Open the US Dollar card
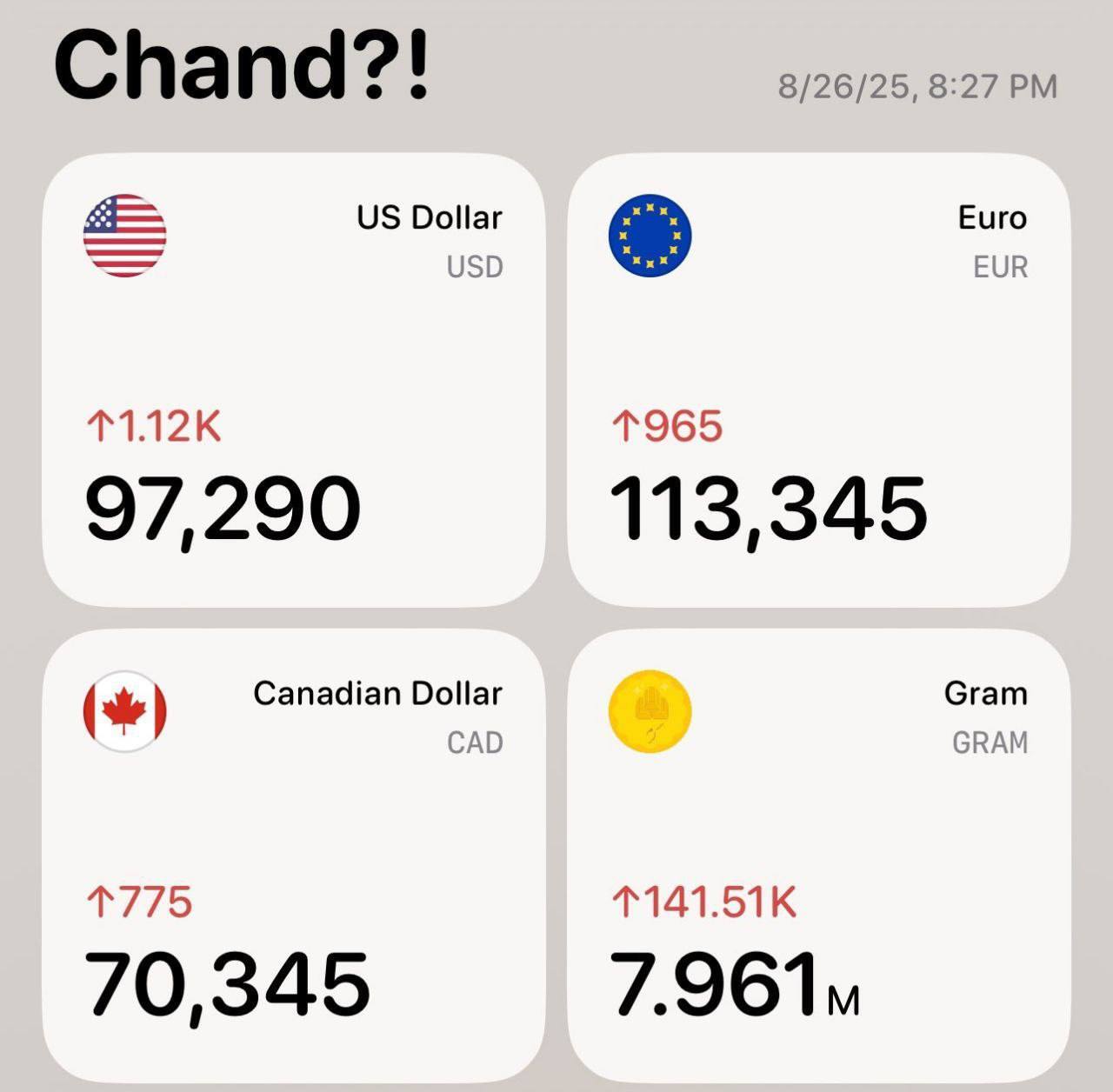Viewport: 1113px width, 1092px height. click(294, 379)
